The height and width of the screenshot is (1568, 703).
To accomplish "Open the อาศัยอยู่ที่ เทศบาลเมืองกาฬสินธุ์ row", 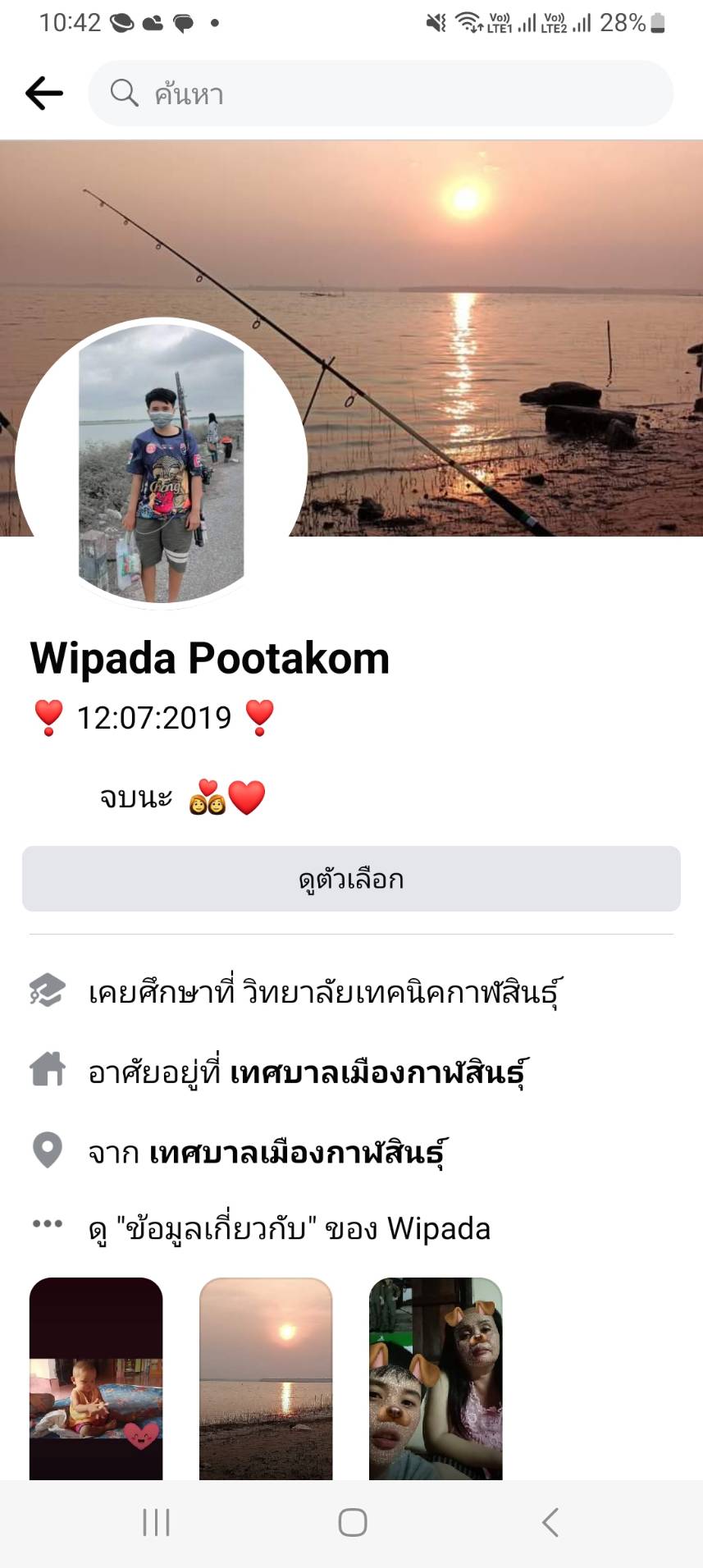I will 308,1072.
